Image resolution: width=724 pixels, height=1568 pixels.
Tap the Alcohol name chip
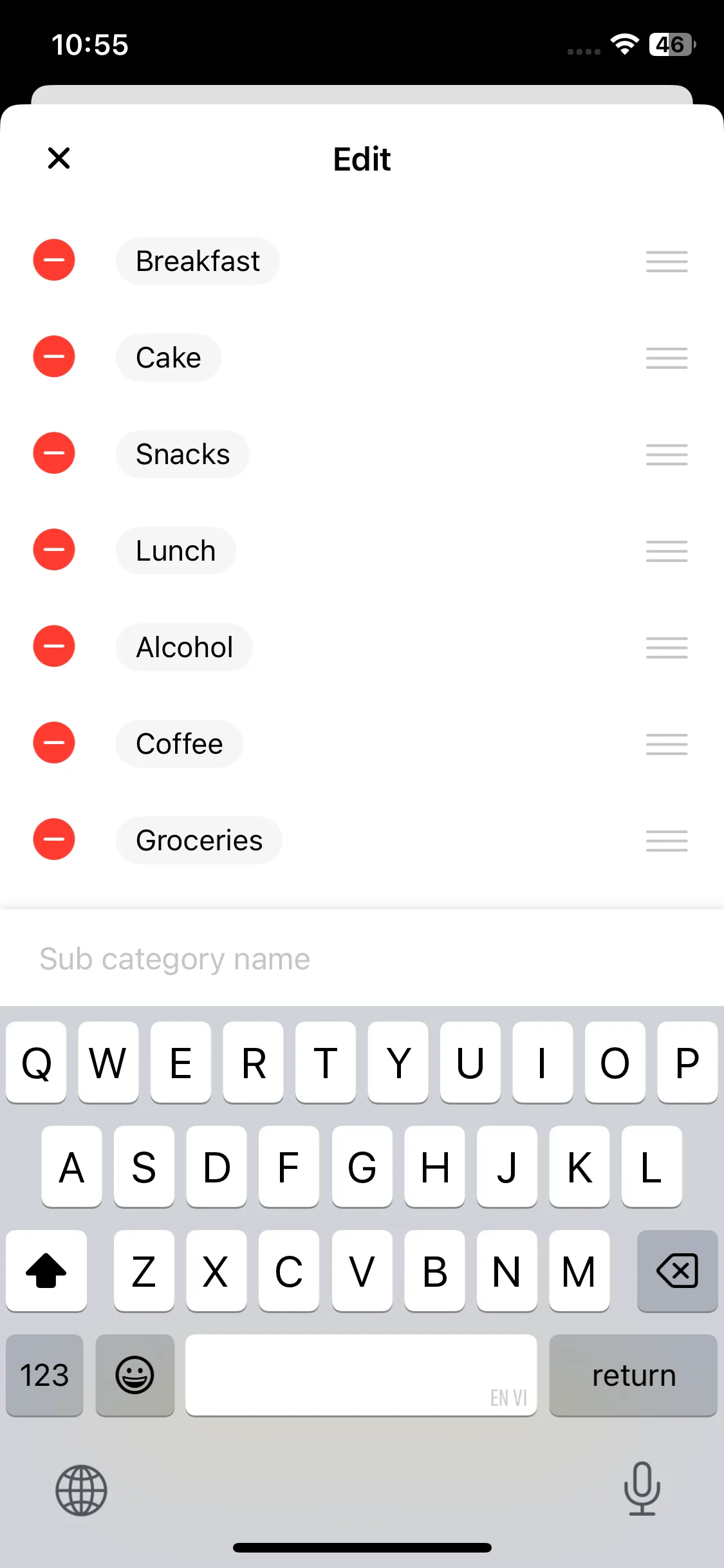(184, 648)
